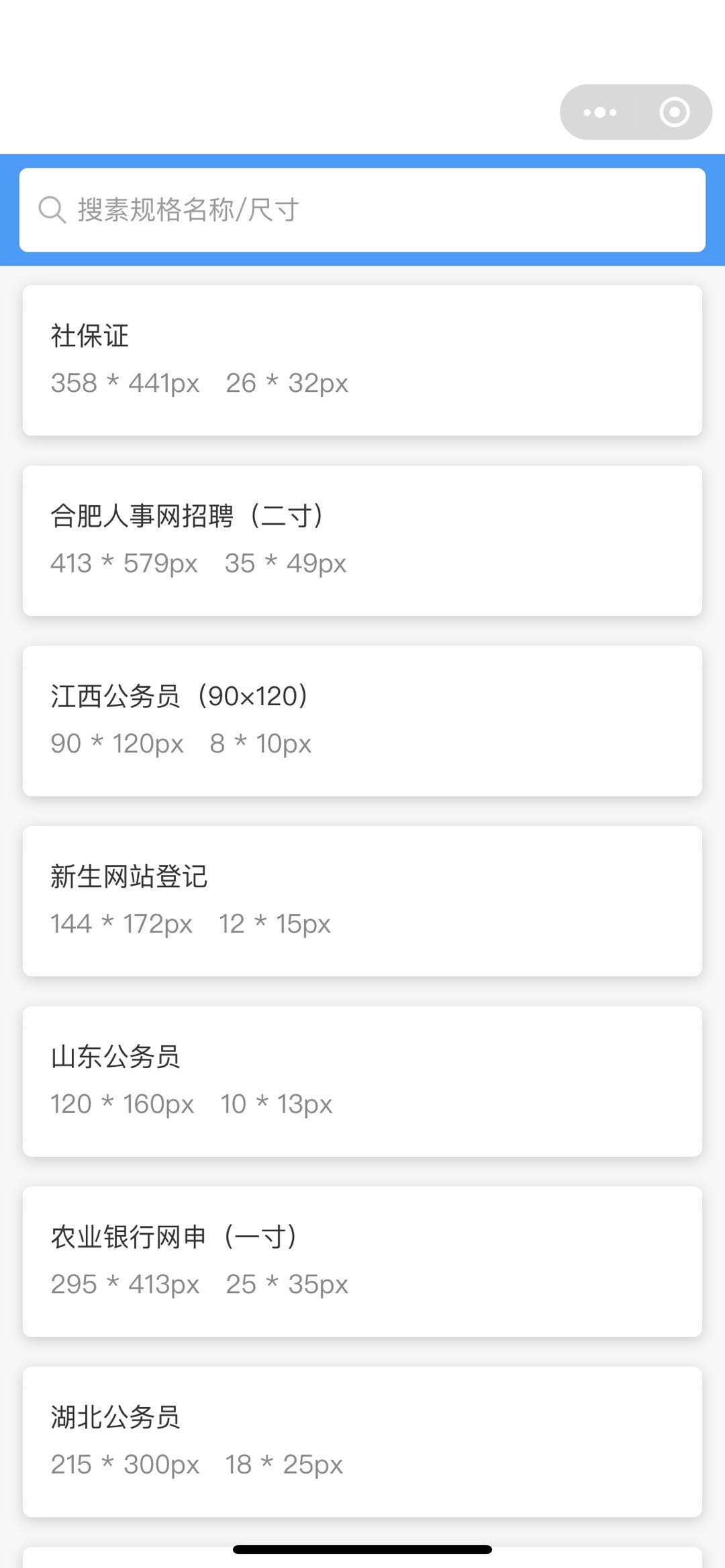
Task: Tap the search box for spec name or size
Action: click(362, 210)
